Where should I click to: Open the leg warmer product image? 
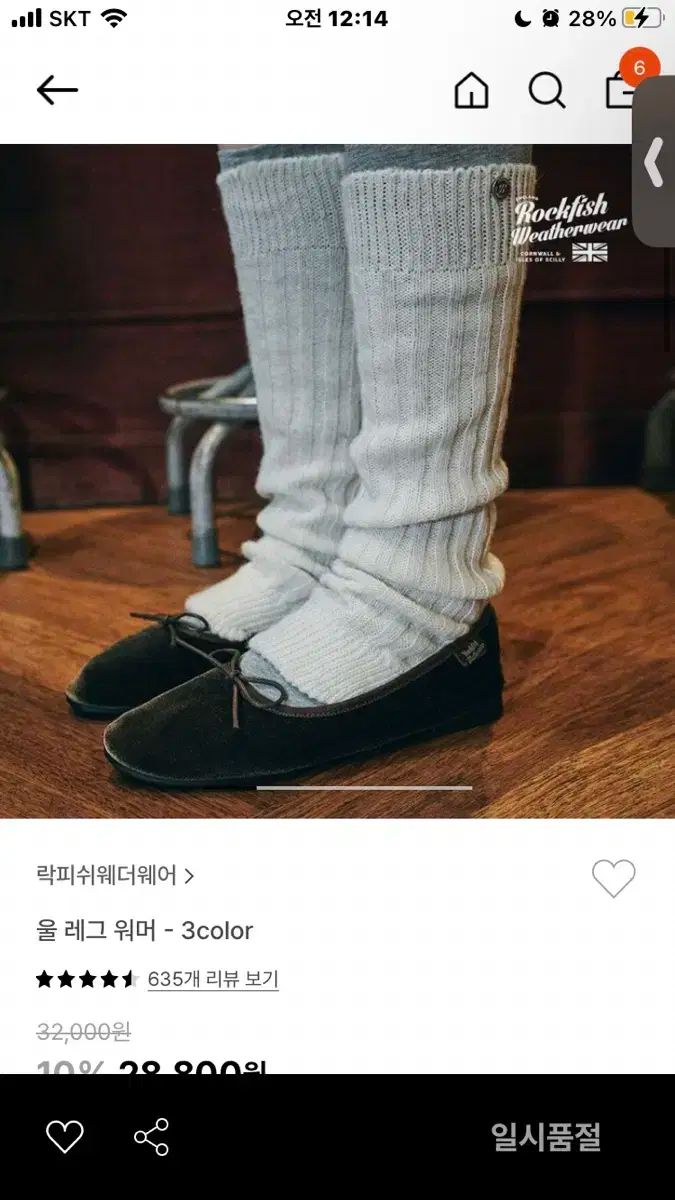pyautogui.click(x=337, y=481)
